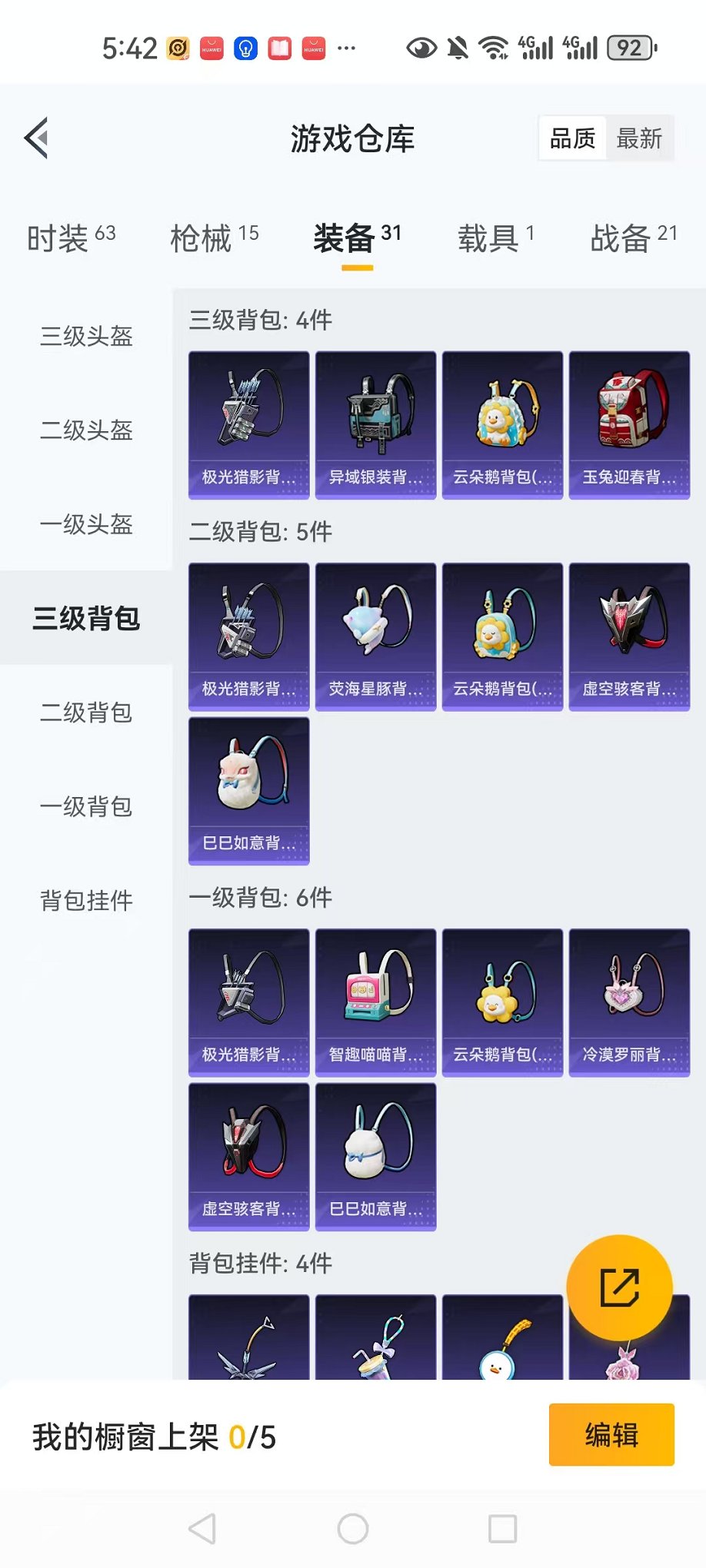Select 二级头盔 in the side menu
The height and width of the screenshot is (1568, 706).
[86, 430]
